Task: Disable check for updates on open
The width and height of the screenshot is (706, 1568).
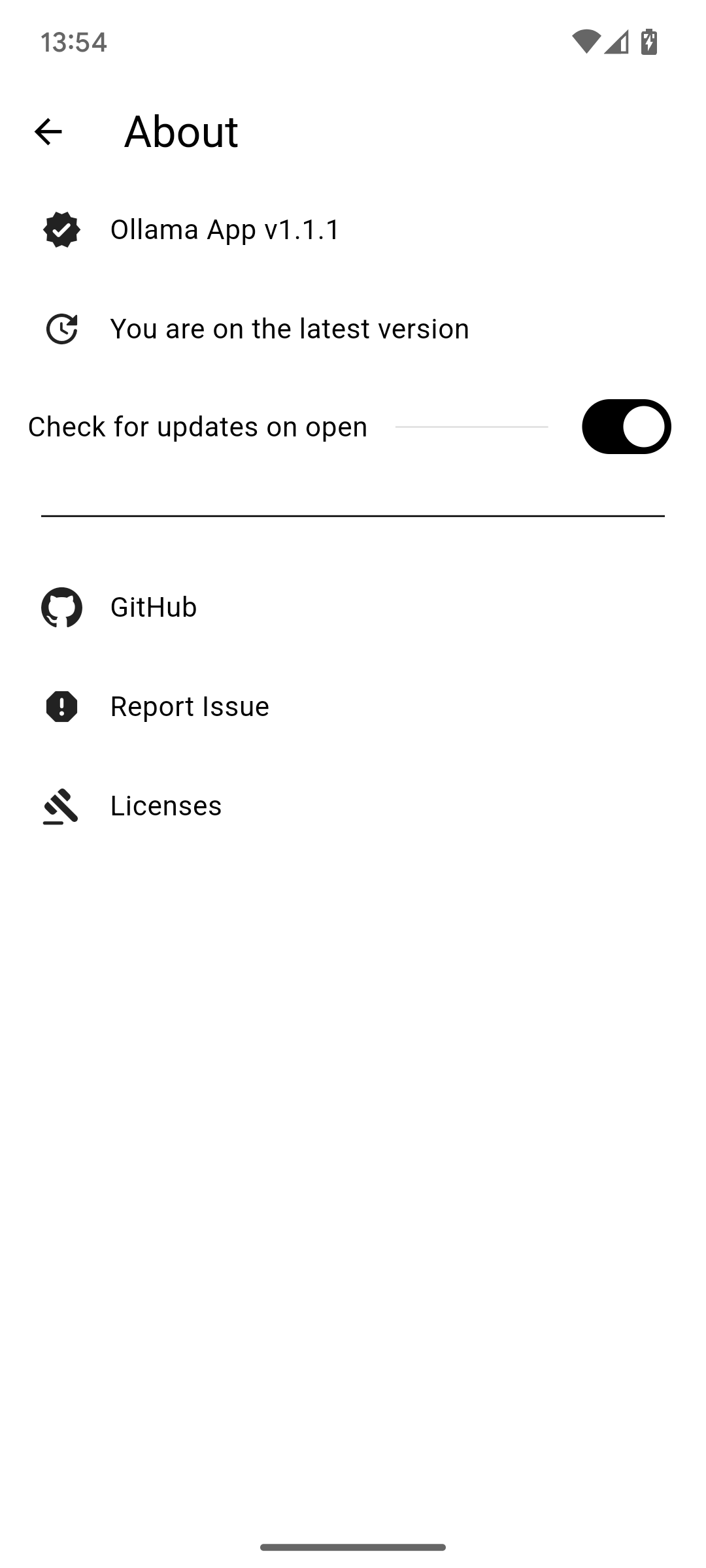Action: pos(626,427)
